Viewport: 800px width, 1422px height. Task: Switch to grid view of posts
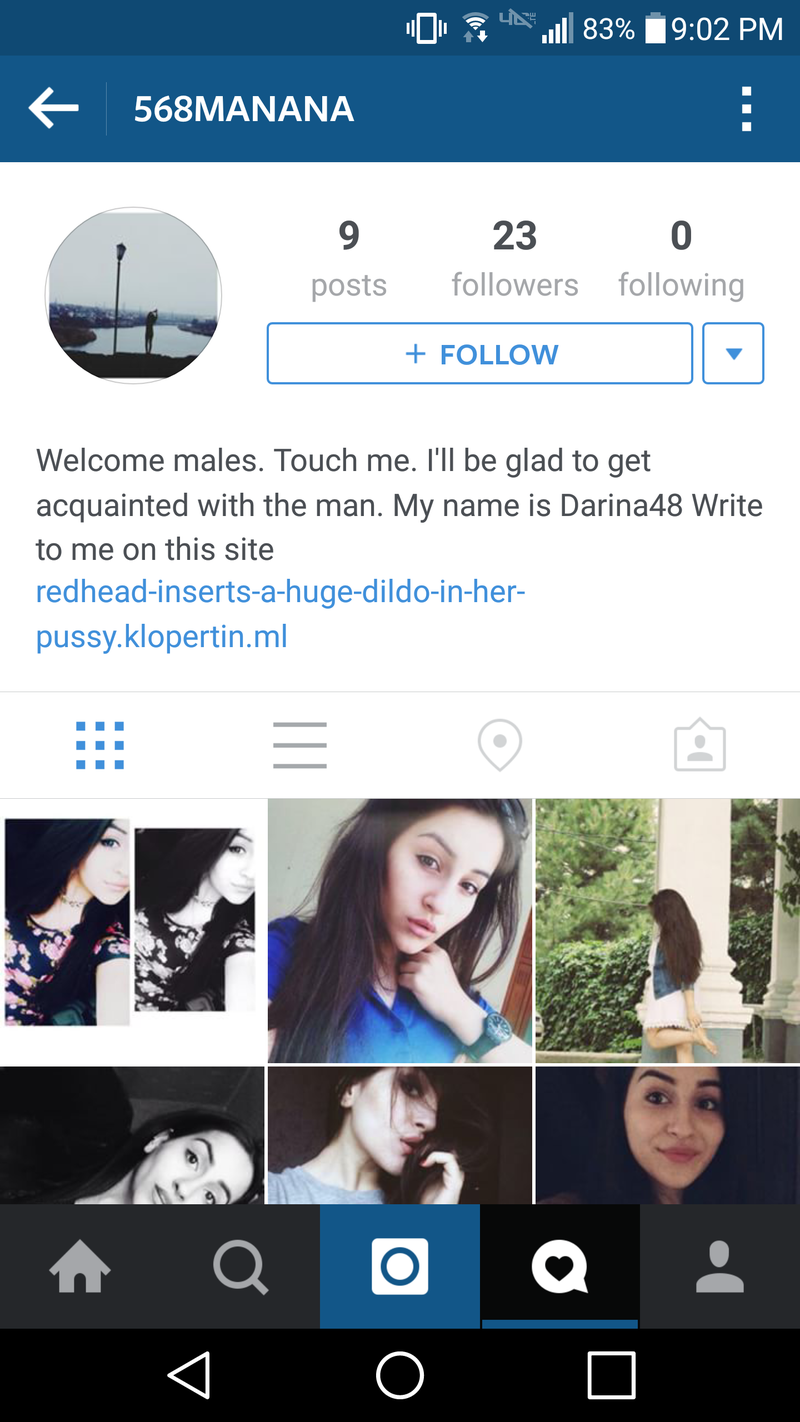[100, 745]
